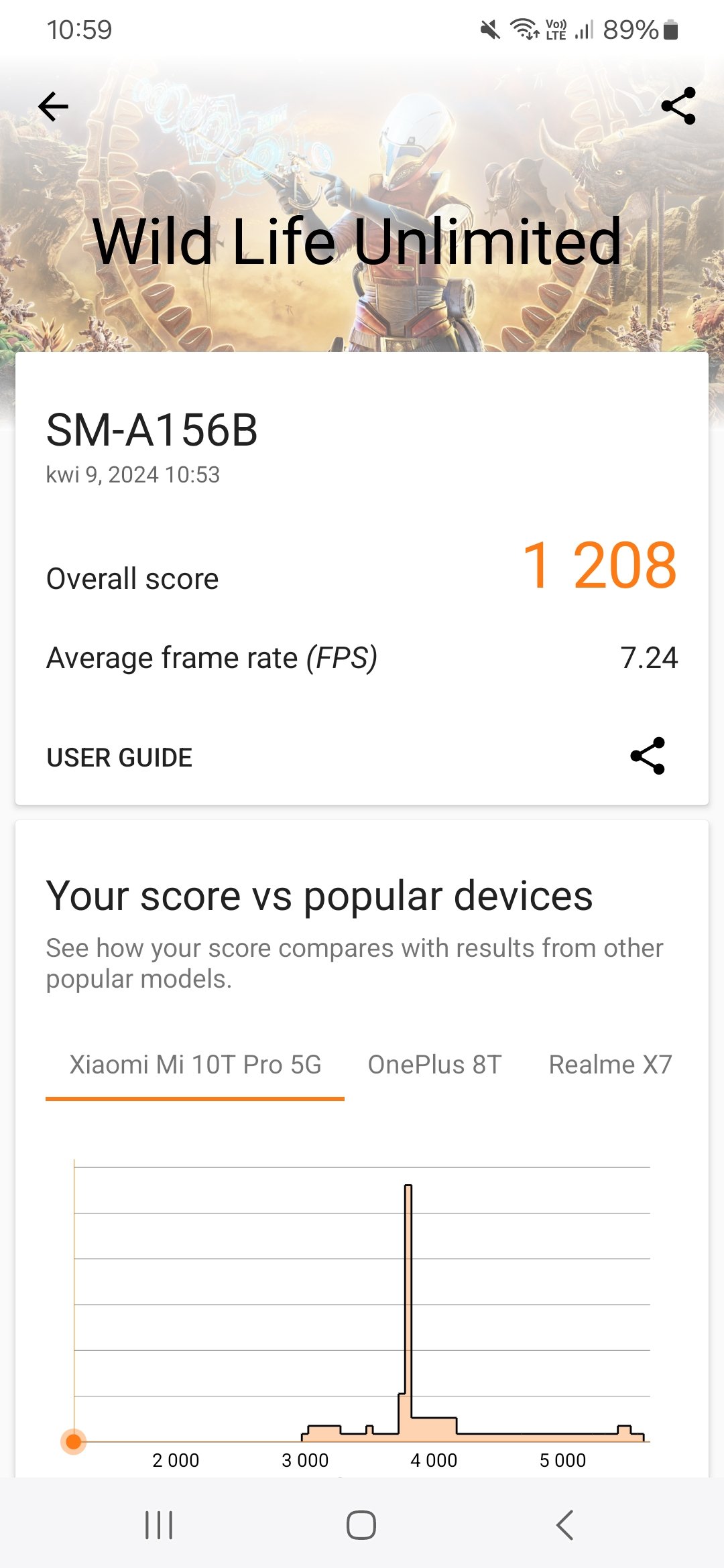This screenshot has width=724, height=1568.
Task: Switch to the Realme X7 tab
Action: (610, 1065)
